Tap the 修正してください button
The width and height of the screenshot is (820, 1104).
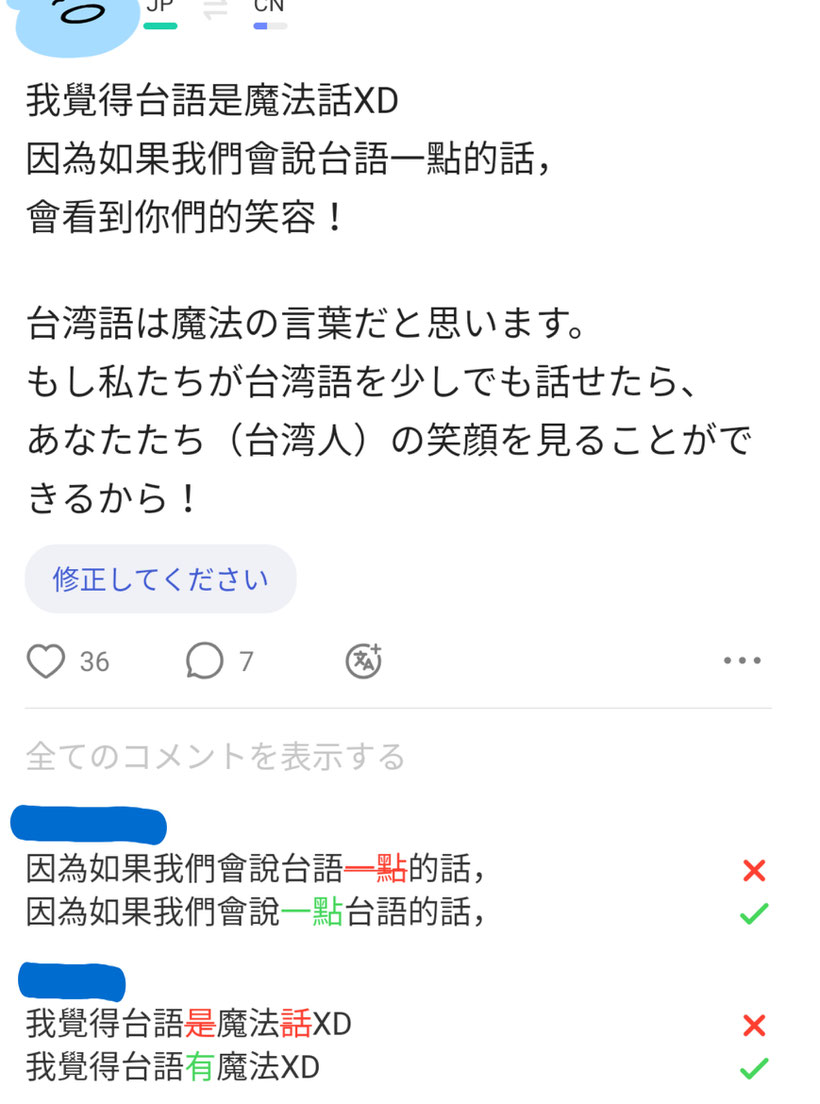[160, 579]
